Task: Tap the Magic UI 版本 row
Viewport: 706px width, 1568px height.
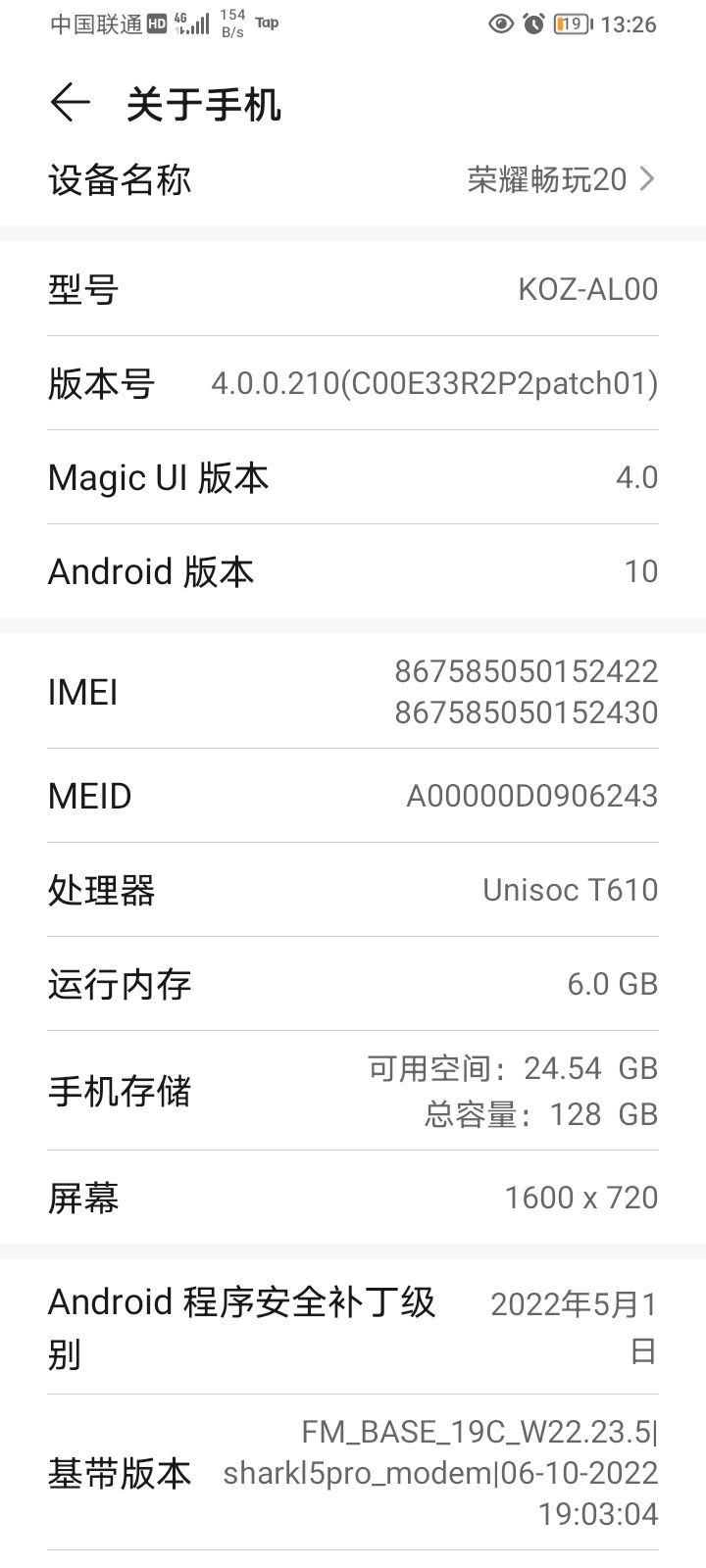Action: coord(353,477)
